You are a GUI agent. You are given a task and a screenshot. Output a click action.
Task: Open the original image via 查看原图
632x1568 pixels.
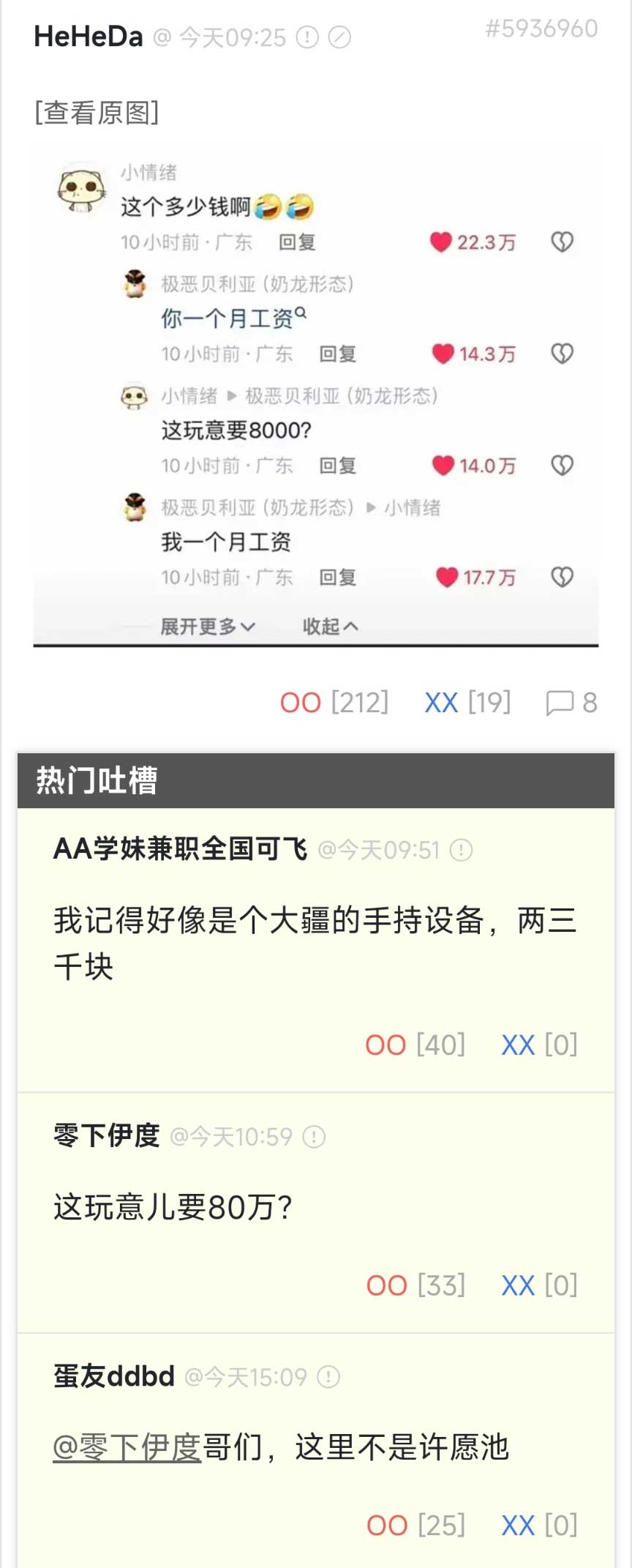pyautogui.click(x=97, y=113)
